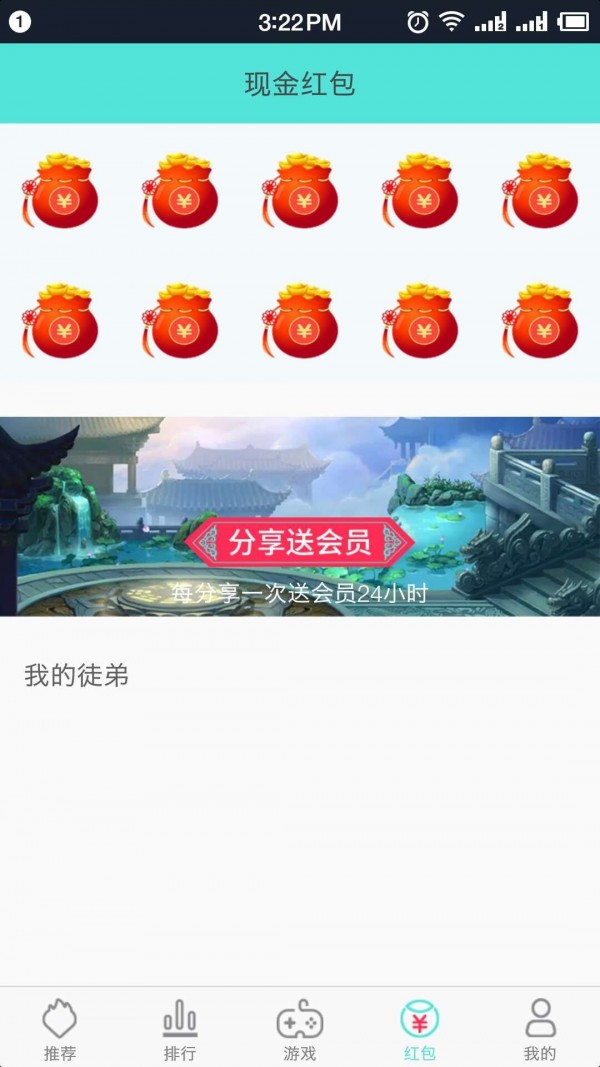Go to the 游戏 tab

click(x=300, y=1028)
